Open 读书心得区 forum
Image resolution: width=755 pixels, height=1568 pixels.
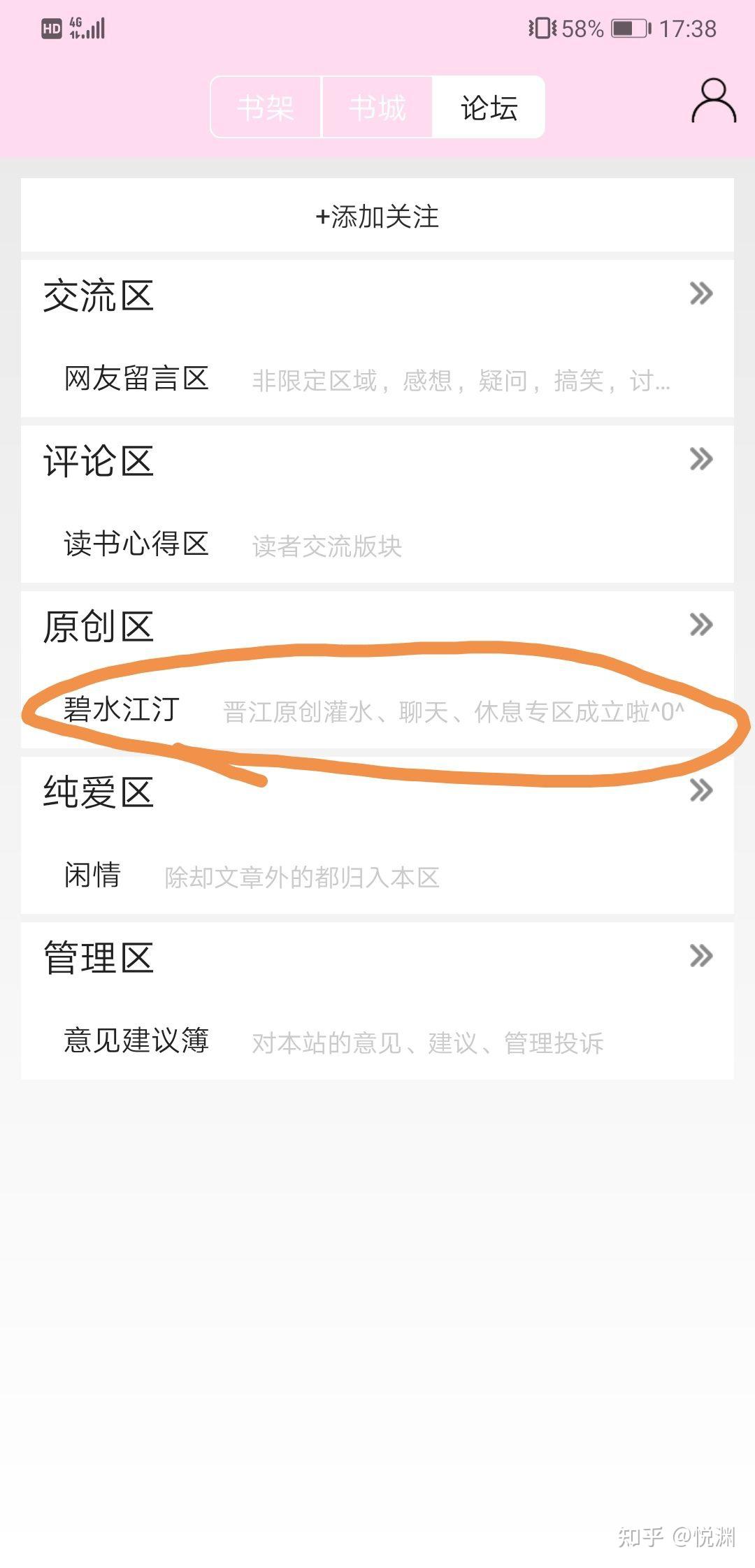point(137,544)
